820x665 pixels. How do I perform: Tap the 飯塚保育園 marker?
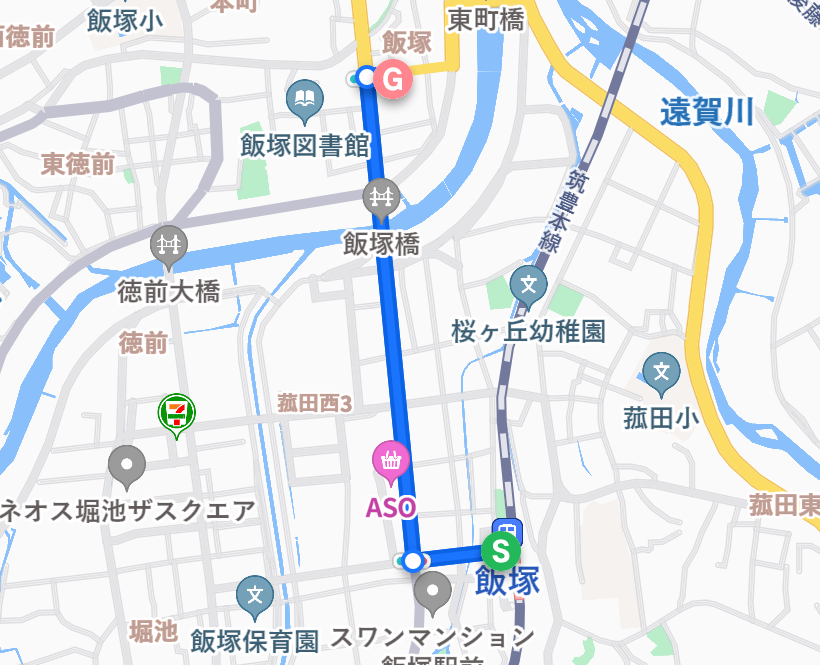point(255,596)
